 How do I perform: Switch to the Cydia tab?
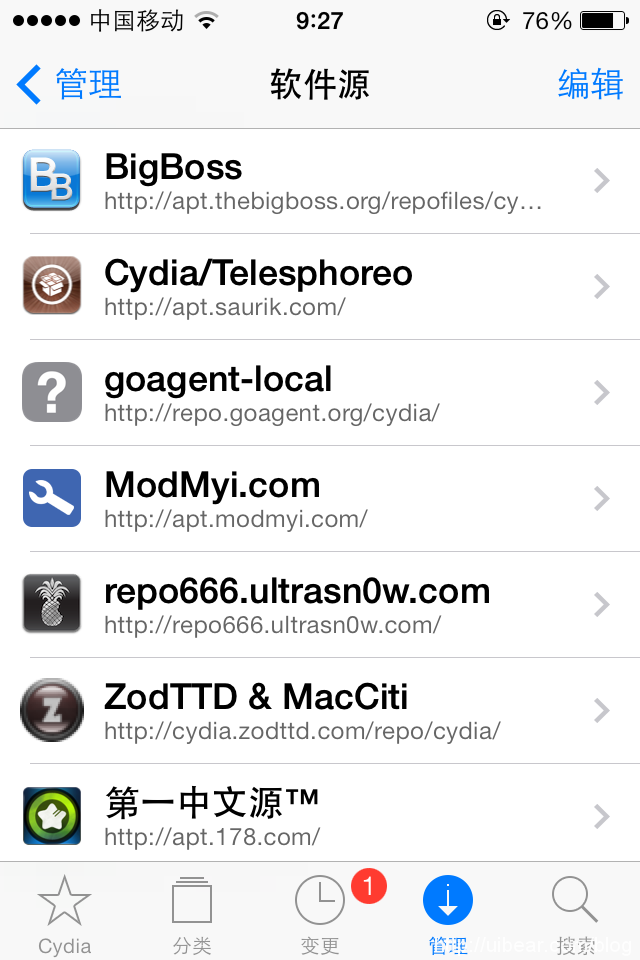click(x=64, y=914)
